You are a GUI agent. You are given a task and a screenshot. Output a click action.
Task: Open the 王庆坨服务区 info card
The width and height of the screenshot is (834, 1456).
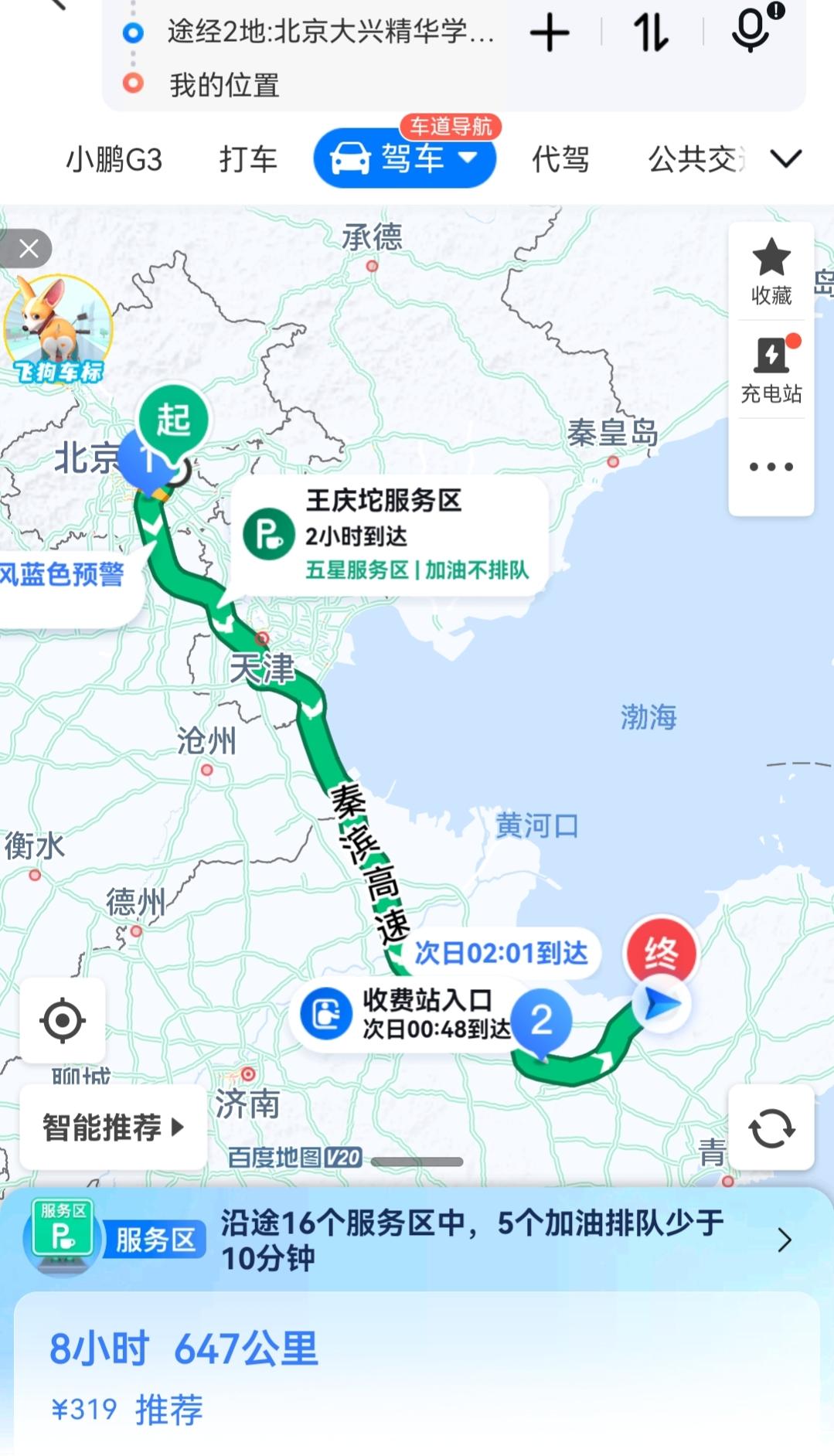[389, 536]
